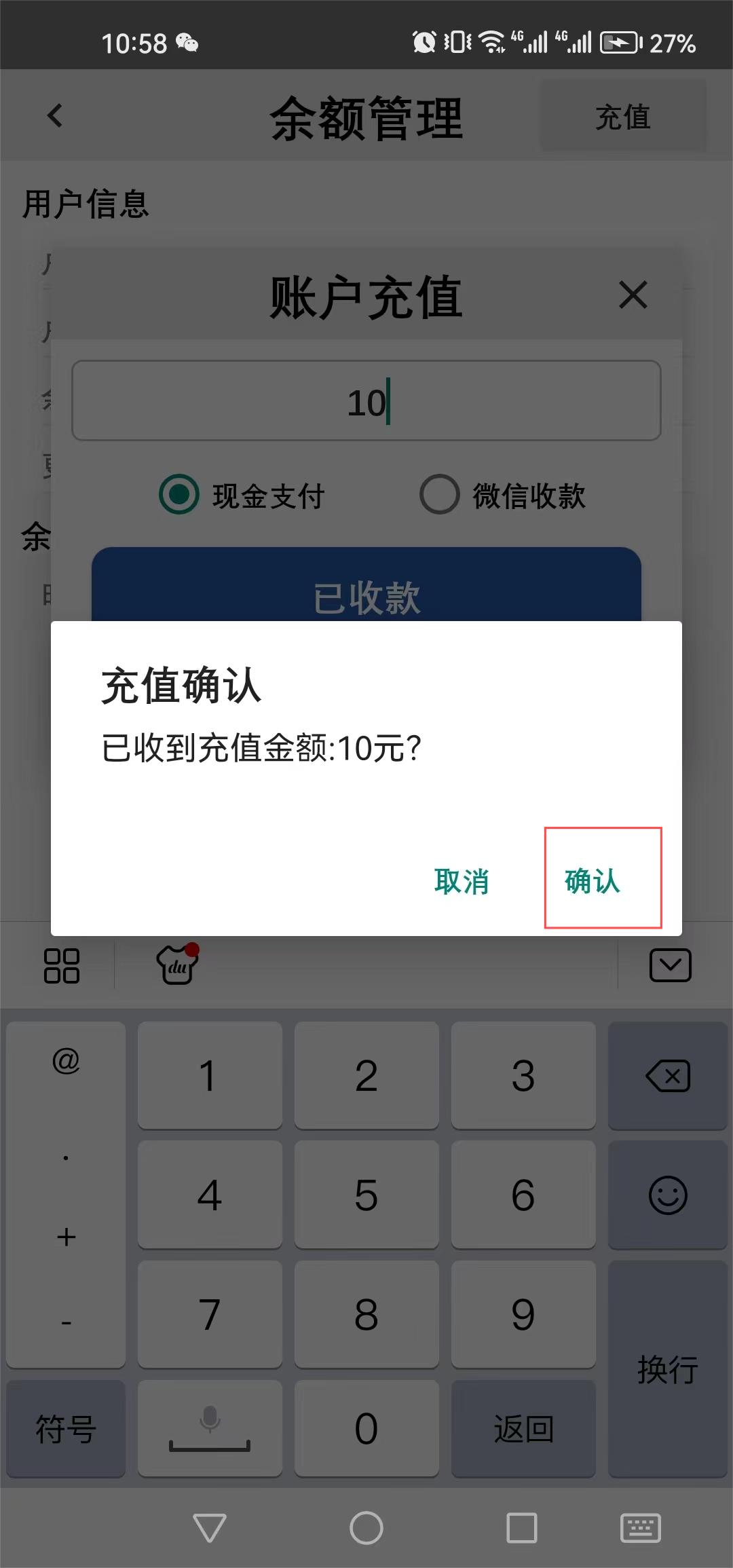733x1568 pixels.
Task: Go back from 余额管理
Action: click(x=55, y=115)
